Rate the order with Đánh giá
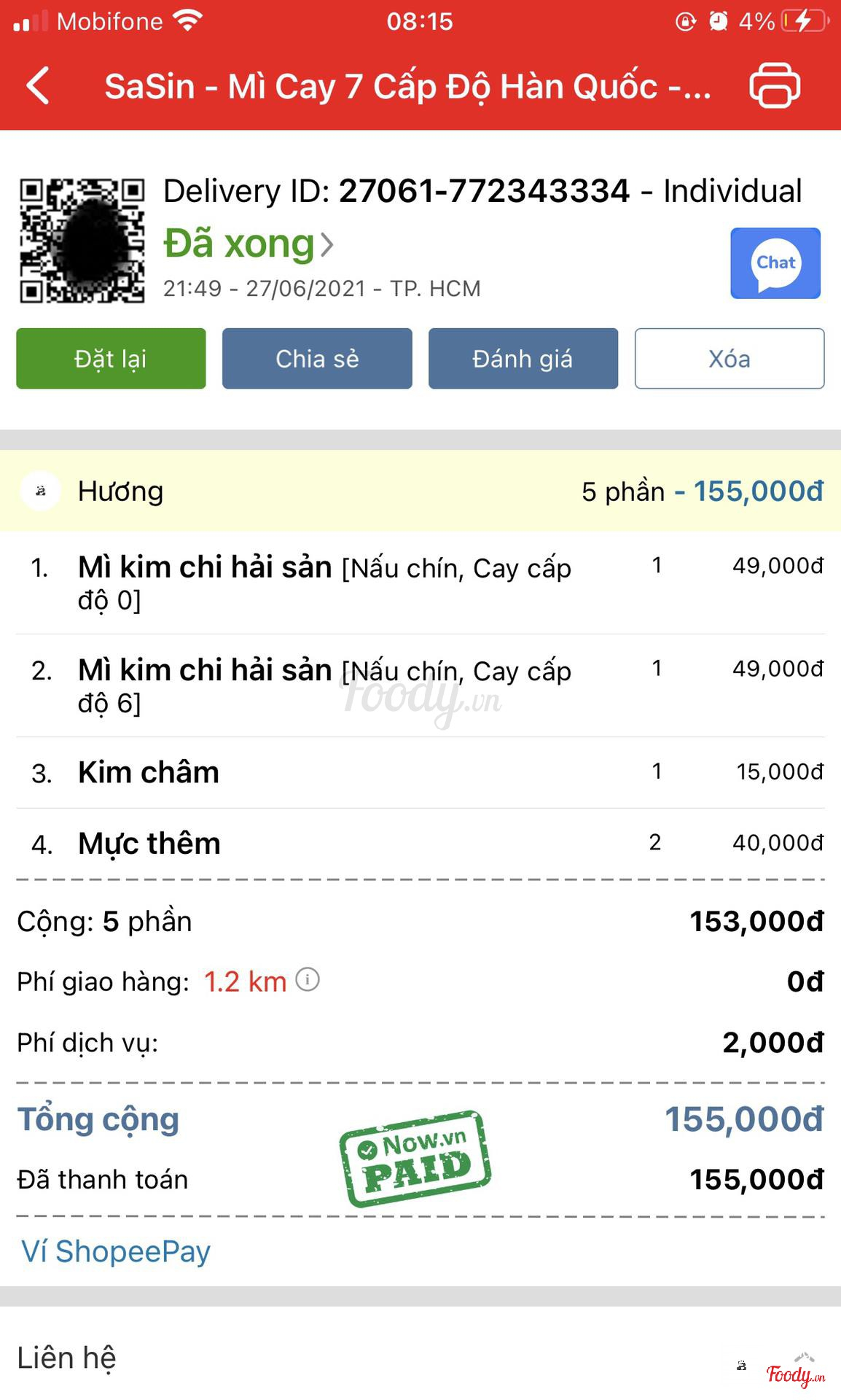 pyautogui.click(x=523, y=359)
